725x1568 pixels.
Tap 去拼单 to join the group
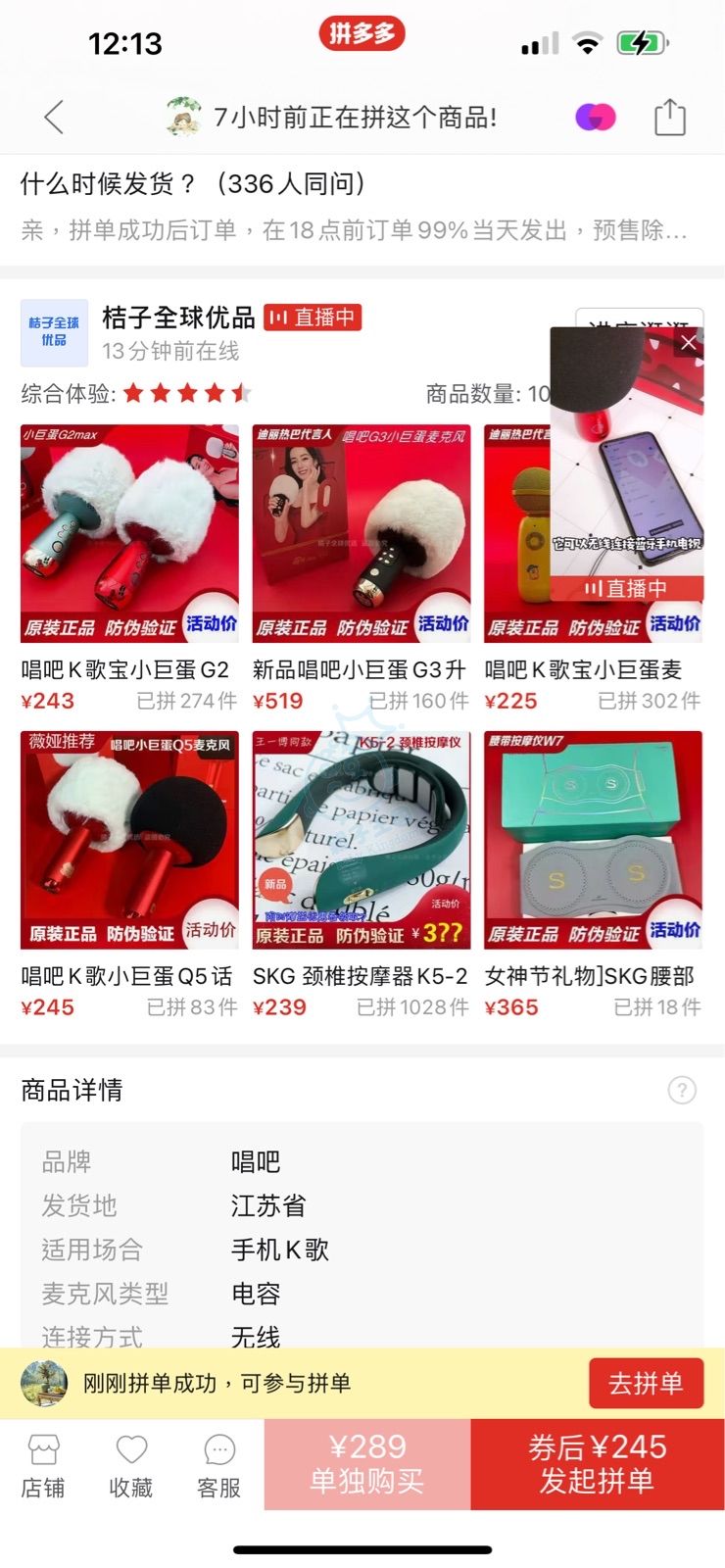click(646, 1383)
